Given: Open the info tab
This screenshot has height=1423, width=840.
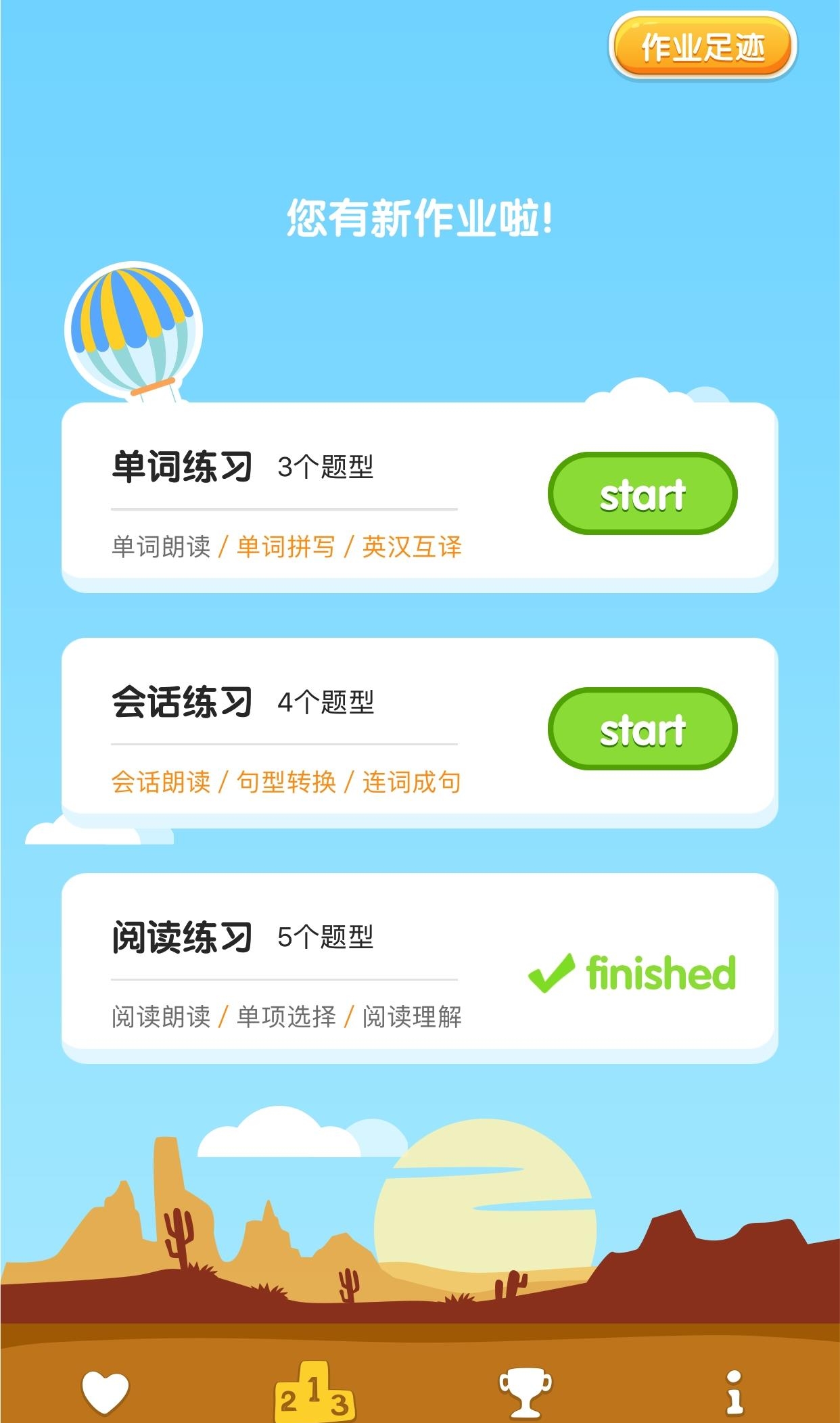Looking at the screenshot, I should [x=734, y=1392].
